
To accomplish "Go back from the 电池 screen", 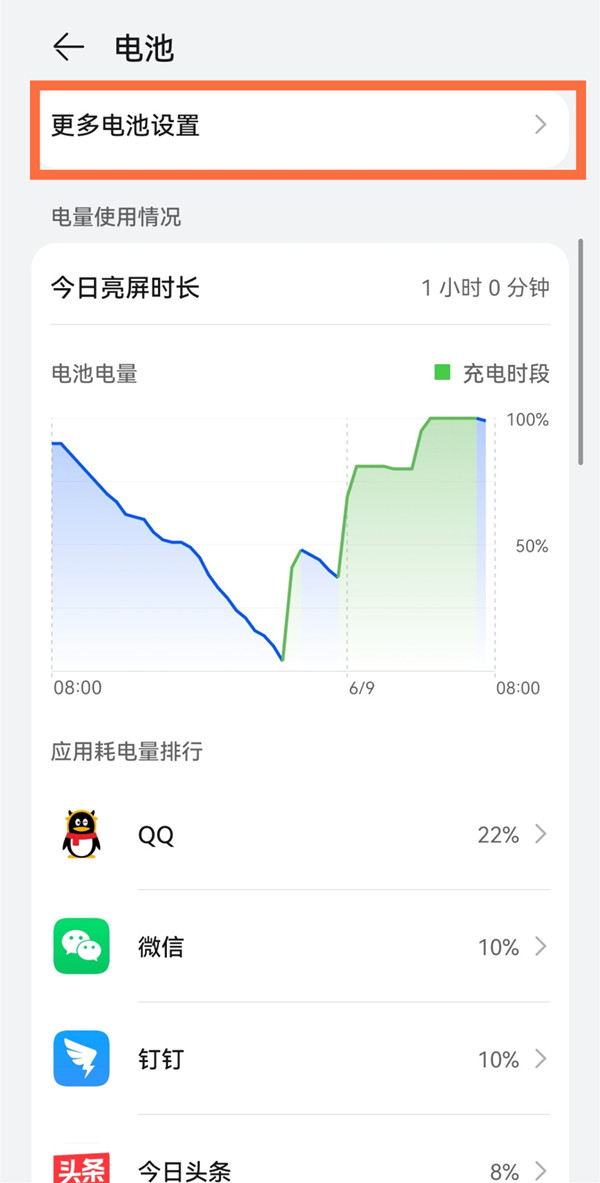I will point(68,47).
